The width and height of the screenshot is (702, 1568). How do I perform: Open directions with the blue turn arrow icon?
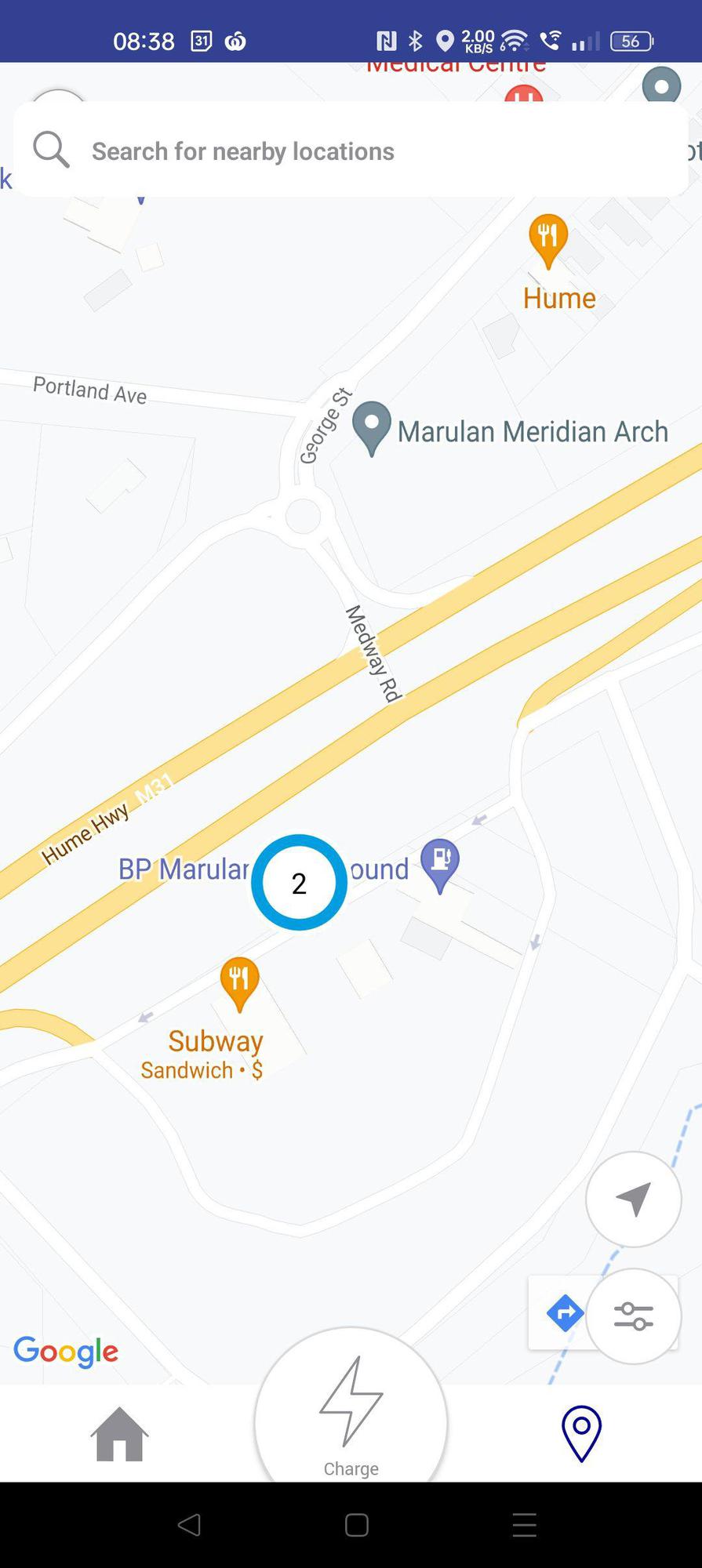point(564,1314)
